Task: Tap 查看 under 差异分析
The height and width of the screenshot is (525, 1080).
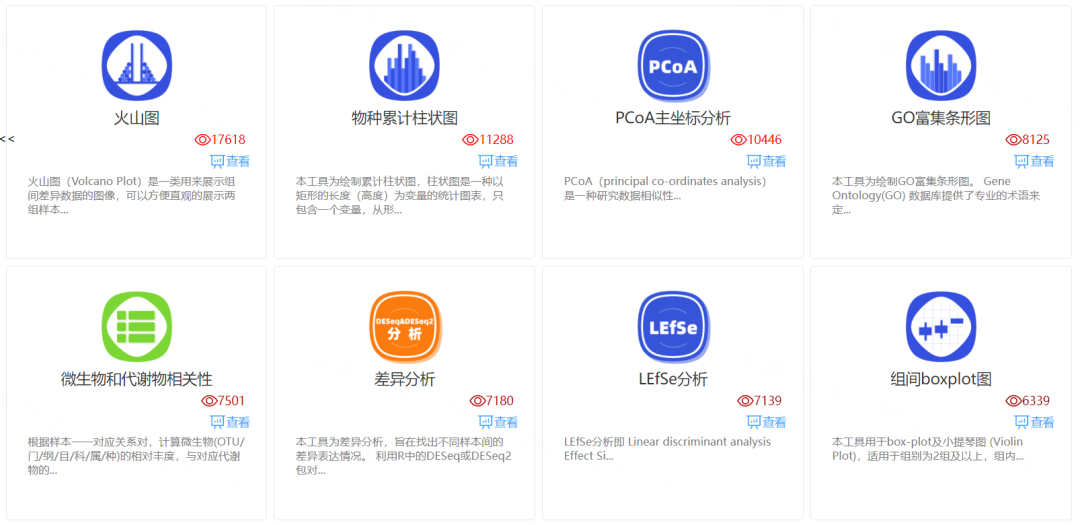Action: (499, 422)
